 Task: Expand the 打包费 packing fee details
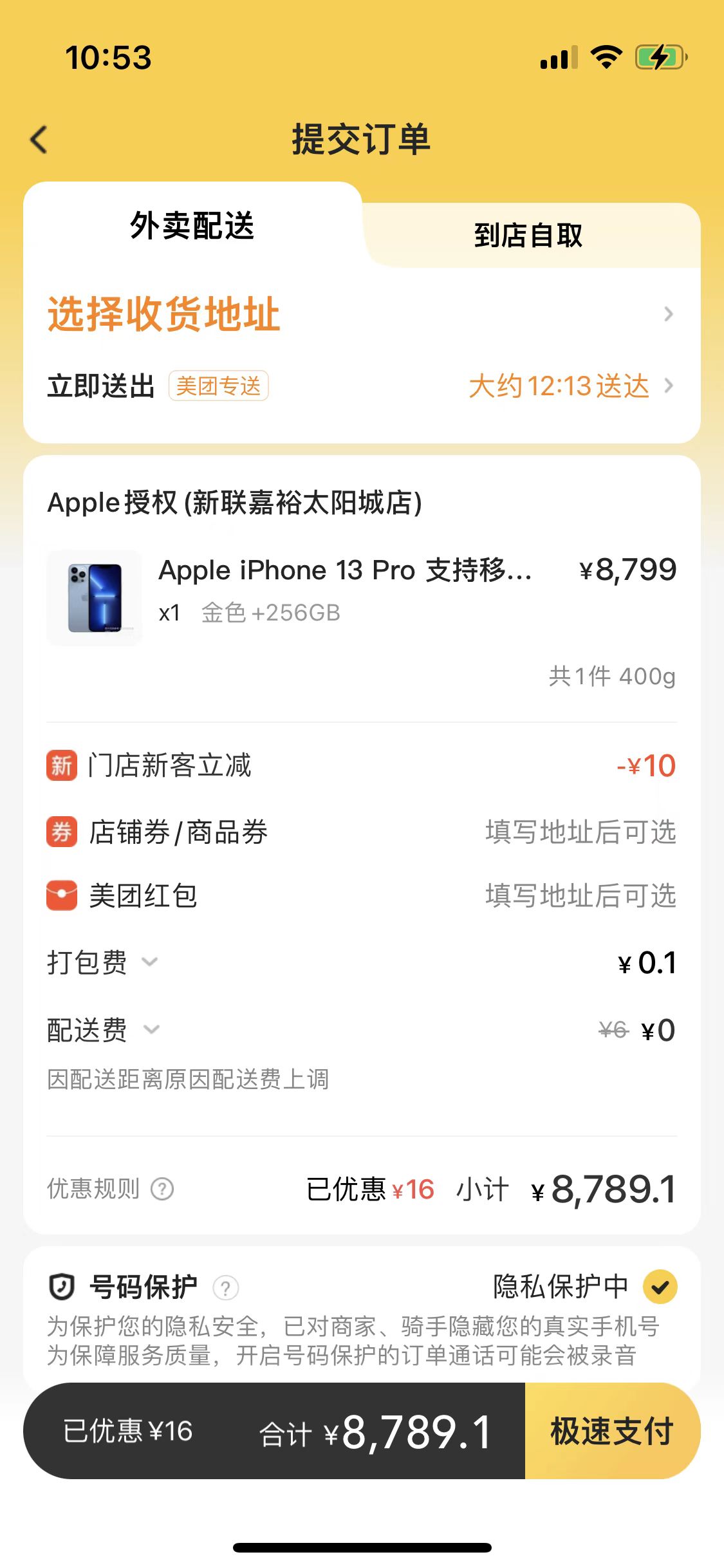point(150,962)
